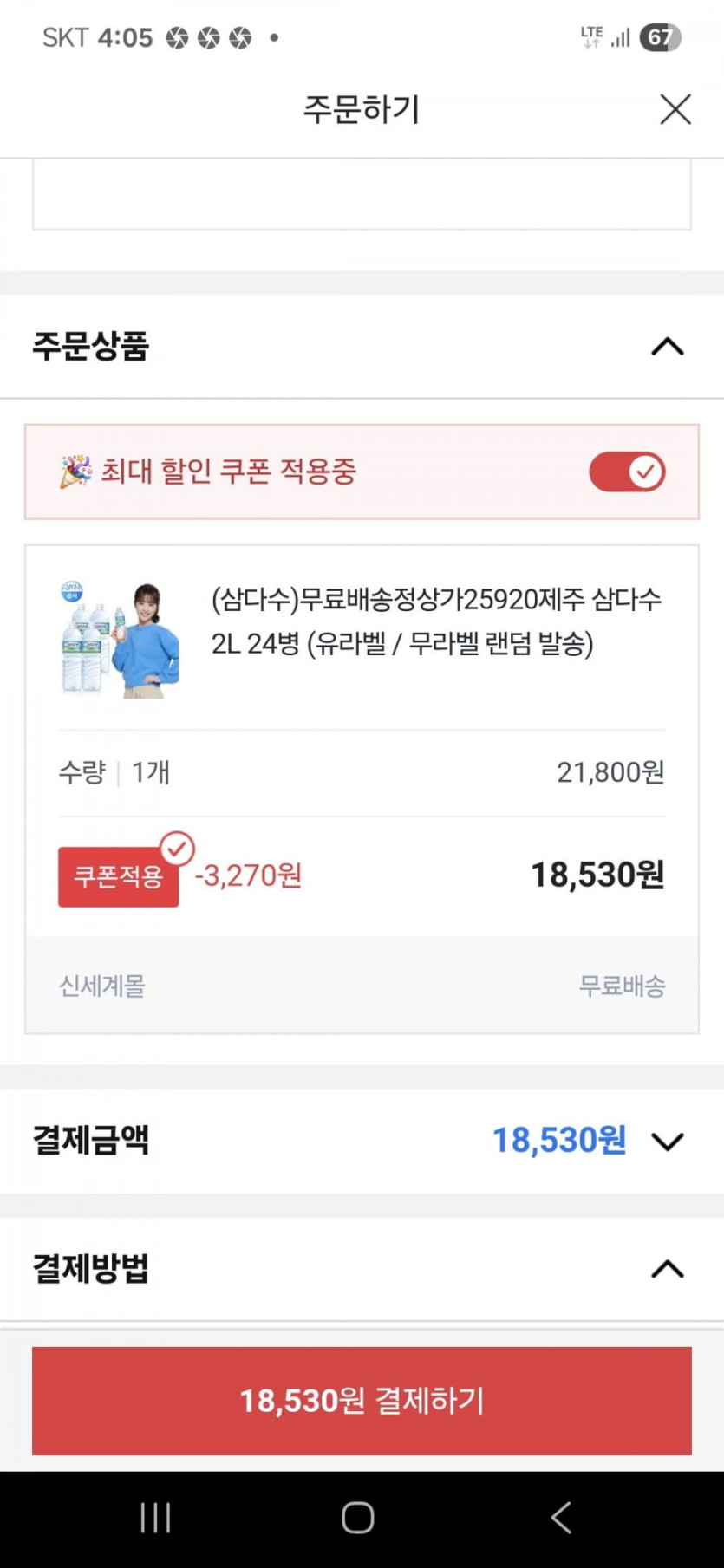Tap the 쿠폰적용 button
The width and height of the screenshot is (724, 1568).
click(x=119, y=876)
